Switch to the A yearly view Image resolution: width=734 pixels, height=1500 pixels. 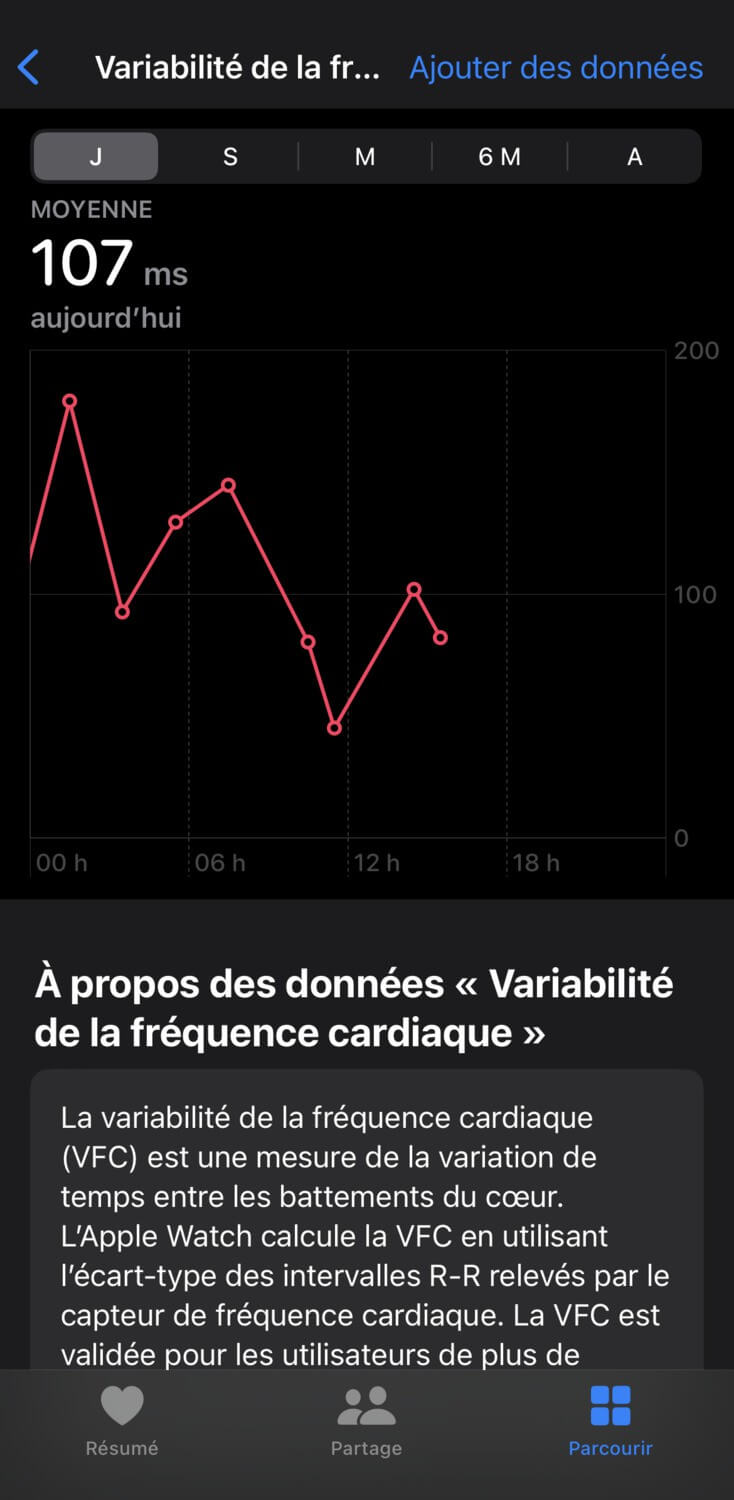point(634,157)
